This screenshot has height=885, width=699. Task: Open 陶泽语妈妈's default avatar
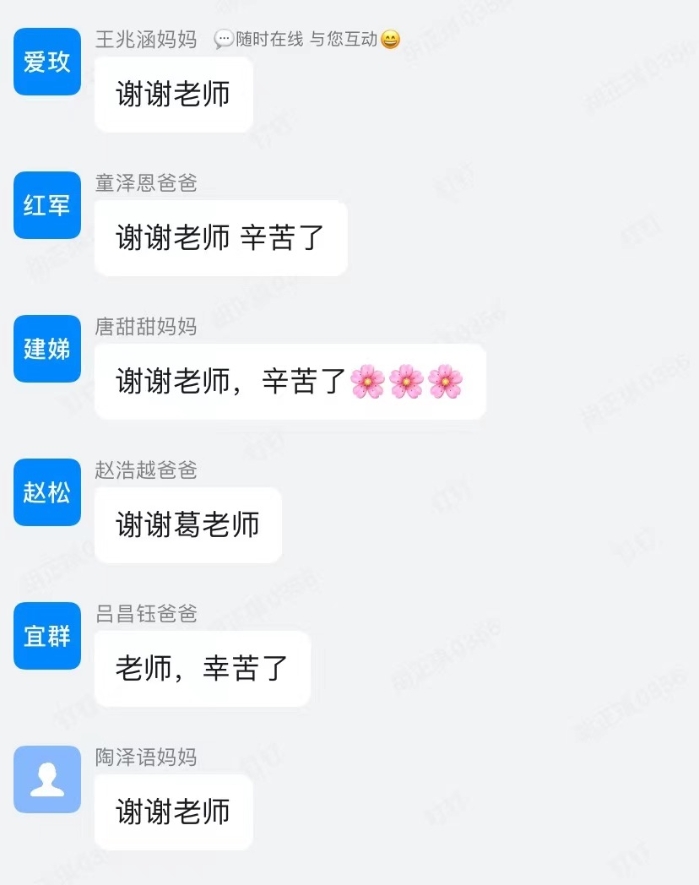point(47,779)
